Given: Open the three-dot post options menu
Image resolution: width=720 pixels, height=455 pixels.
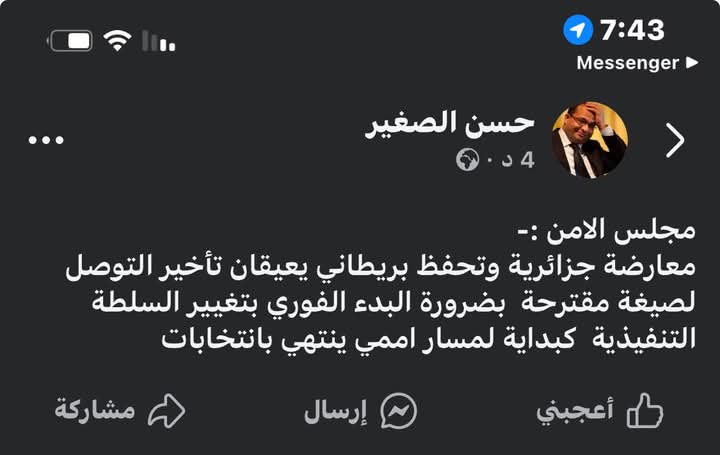Looking at the screenshot, I should coord(45,141).
